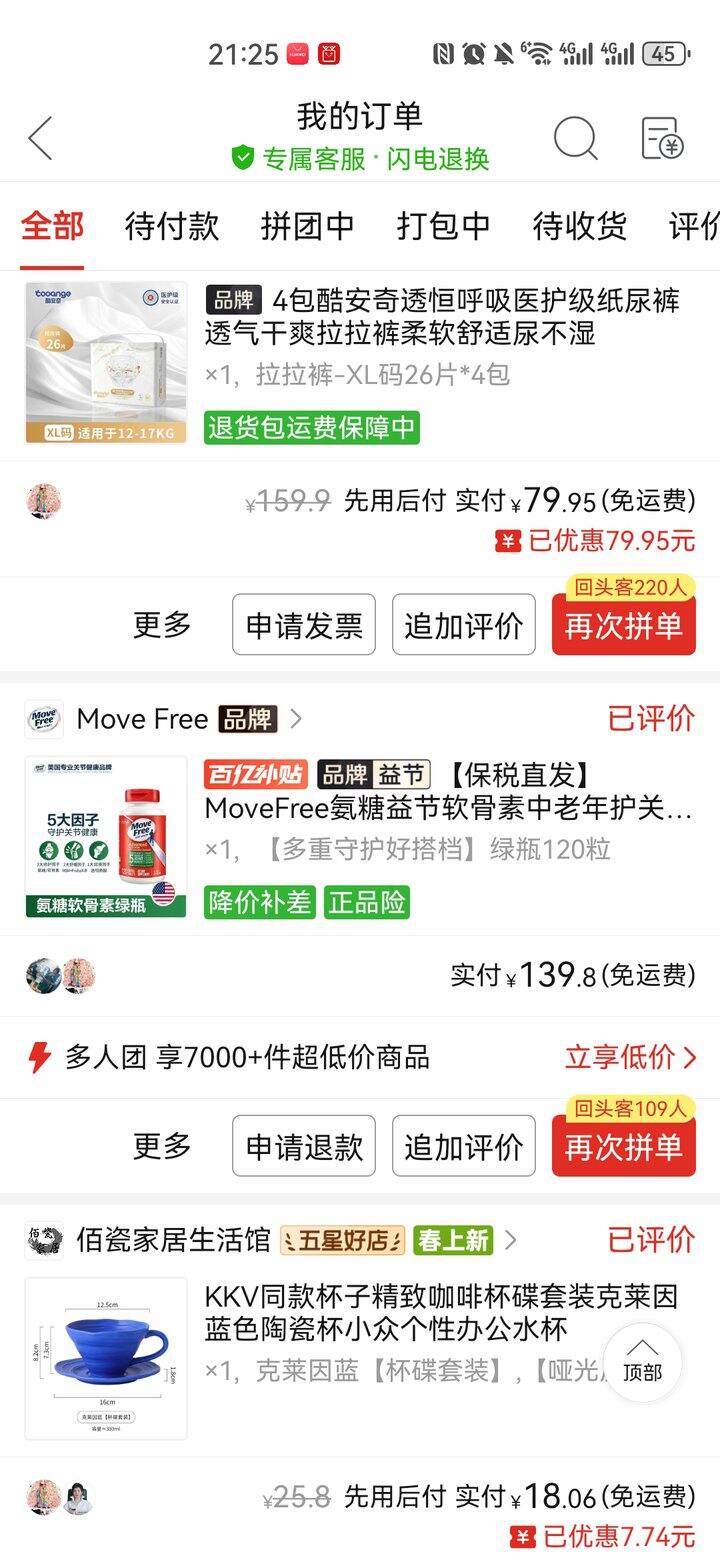Tap 申请退款 for the Move Free order
The height and width of the screenshot is (1560, 720).
tap(304, 1146)
